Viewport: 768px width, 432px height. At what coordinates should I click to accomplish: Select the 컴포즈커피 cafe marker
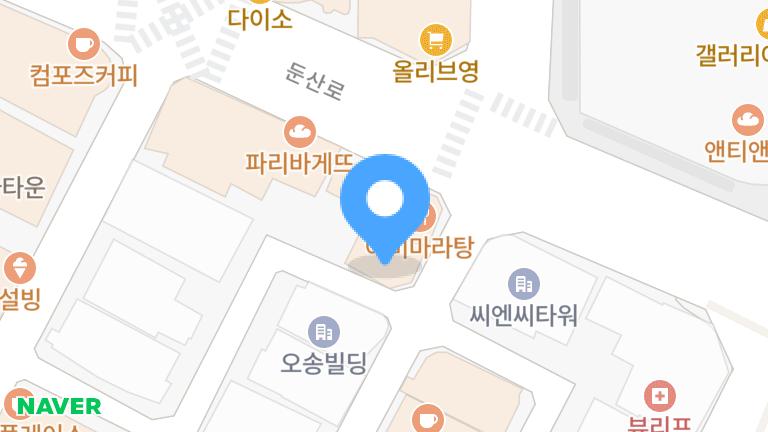coord(83,44)
